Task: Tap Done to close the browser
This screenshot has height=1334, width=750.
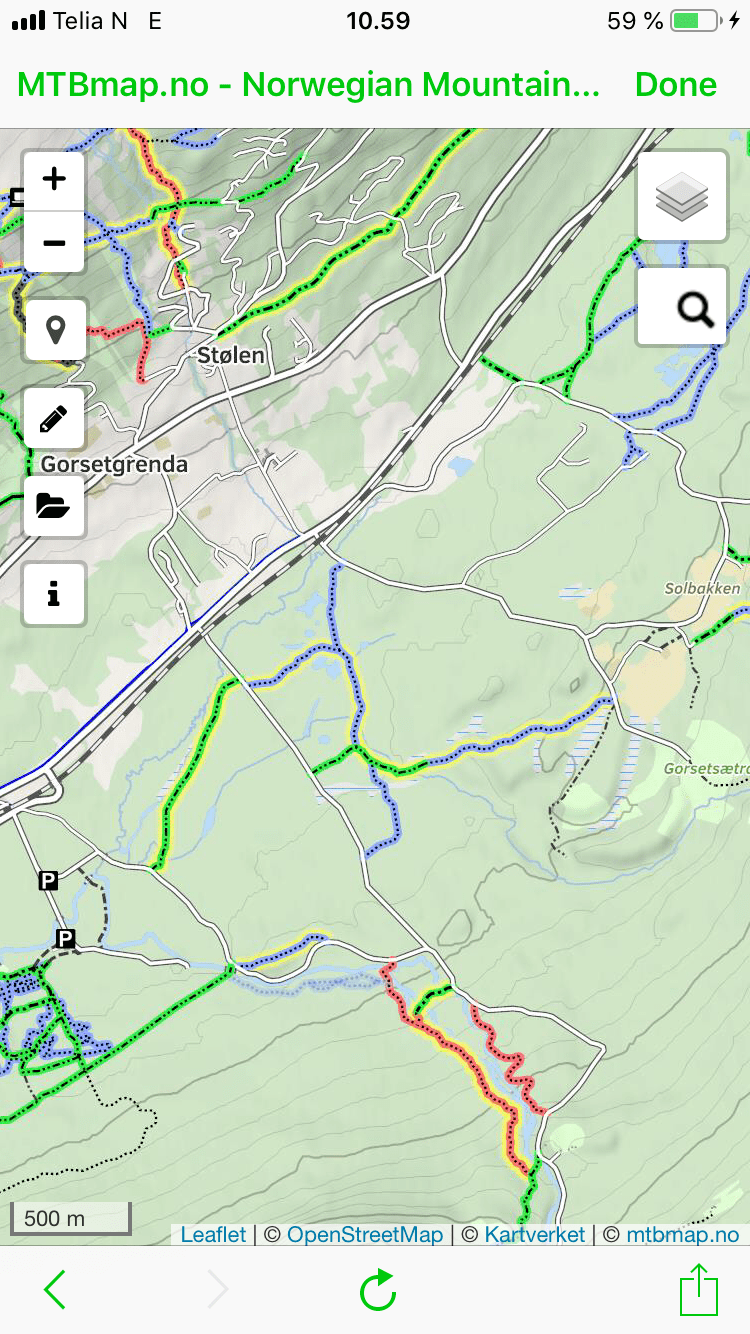Action: [676, 85]
